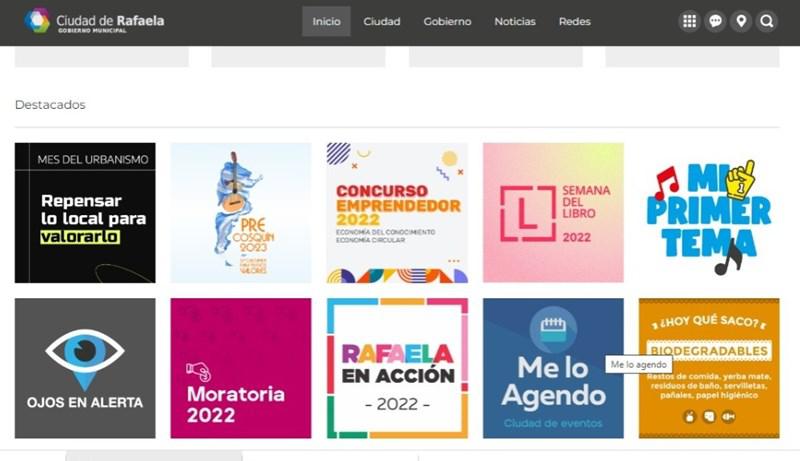Switch to the Inicio tab
Viewport: 800px width, 461px height.
pos(326,21)
